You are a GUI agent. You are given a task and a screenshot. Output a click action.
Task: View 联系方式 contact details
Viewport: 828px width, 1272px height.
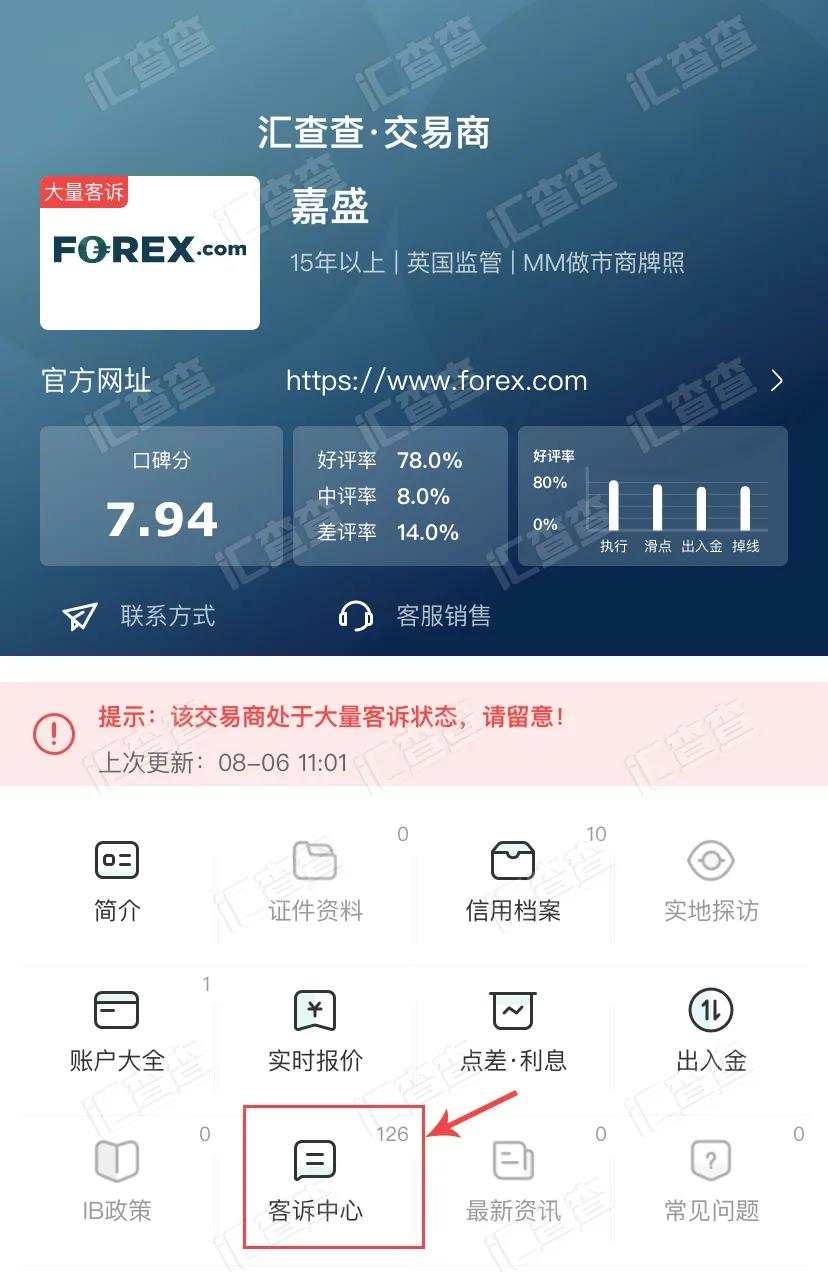pyautogui.click(x=138, y=616)
